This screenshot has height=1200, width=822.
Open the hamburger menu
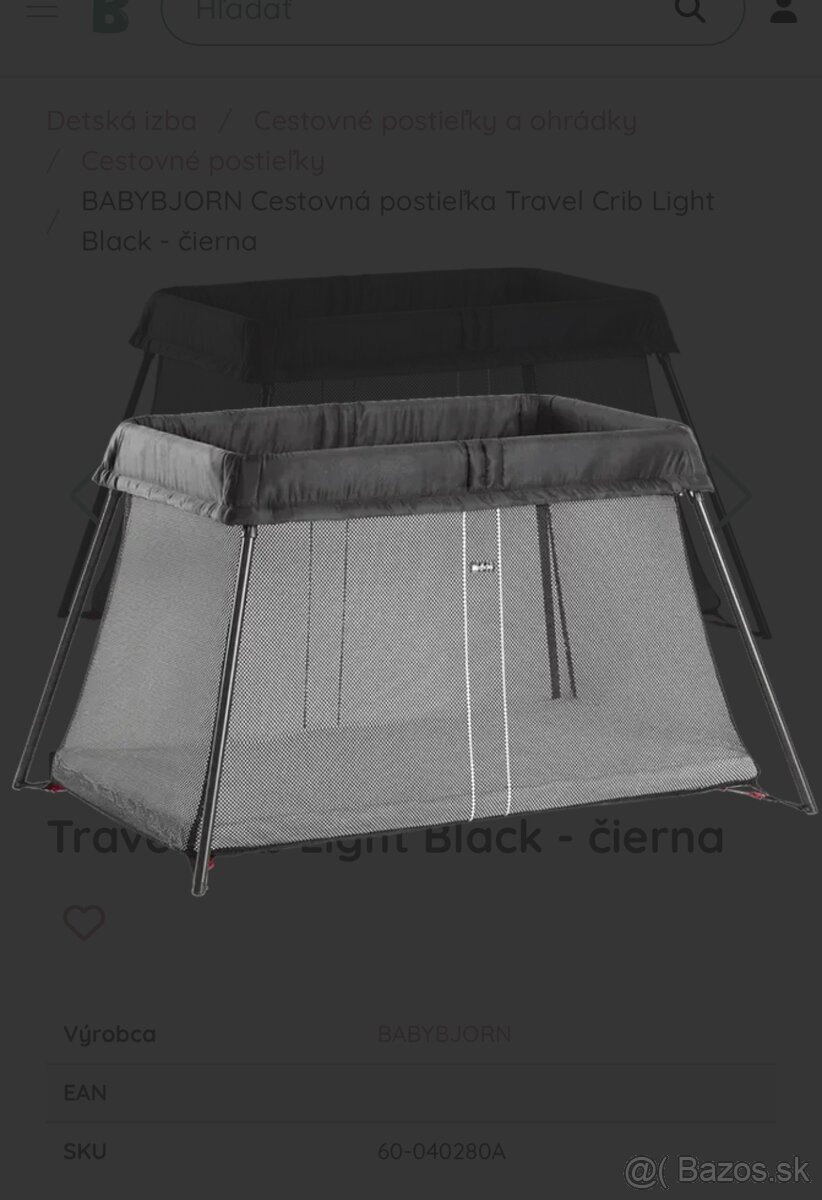coord(42,10)
